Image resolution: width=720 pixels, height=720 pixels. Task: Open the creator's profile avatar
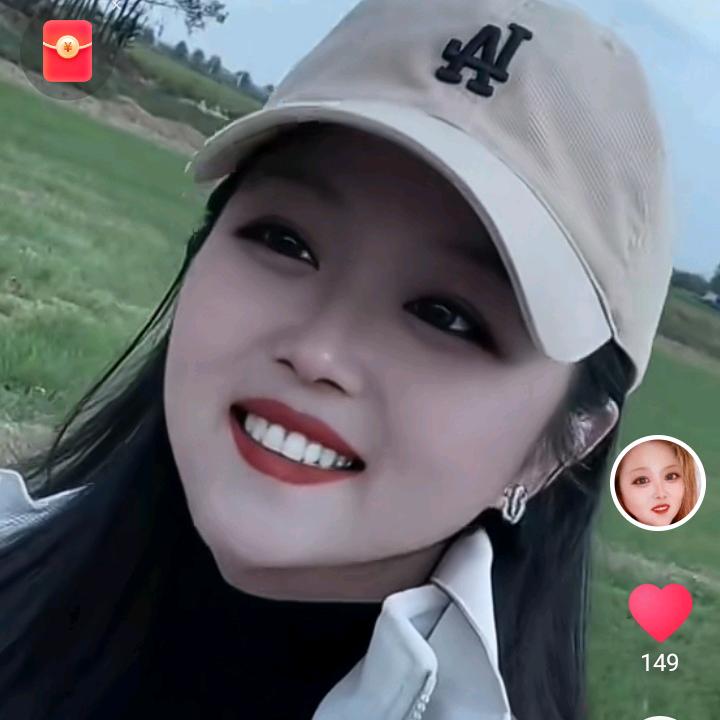coord(658,483)
